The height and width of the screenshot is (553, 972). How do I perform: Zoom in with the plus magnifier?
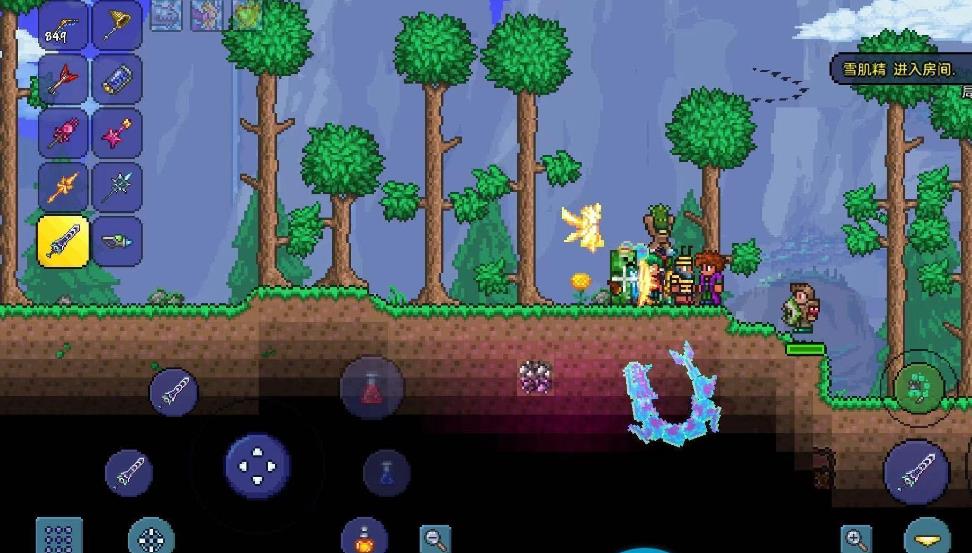click(x=855, y=539)
